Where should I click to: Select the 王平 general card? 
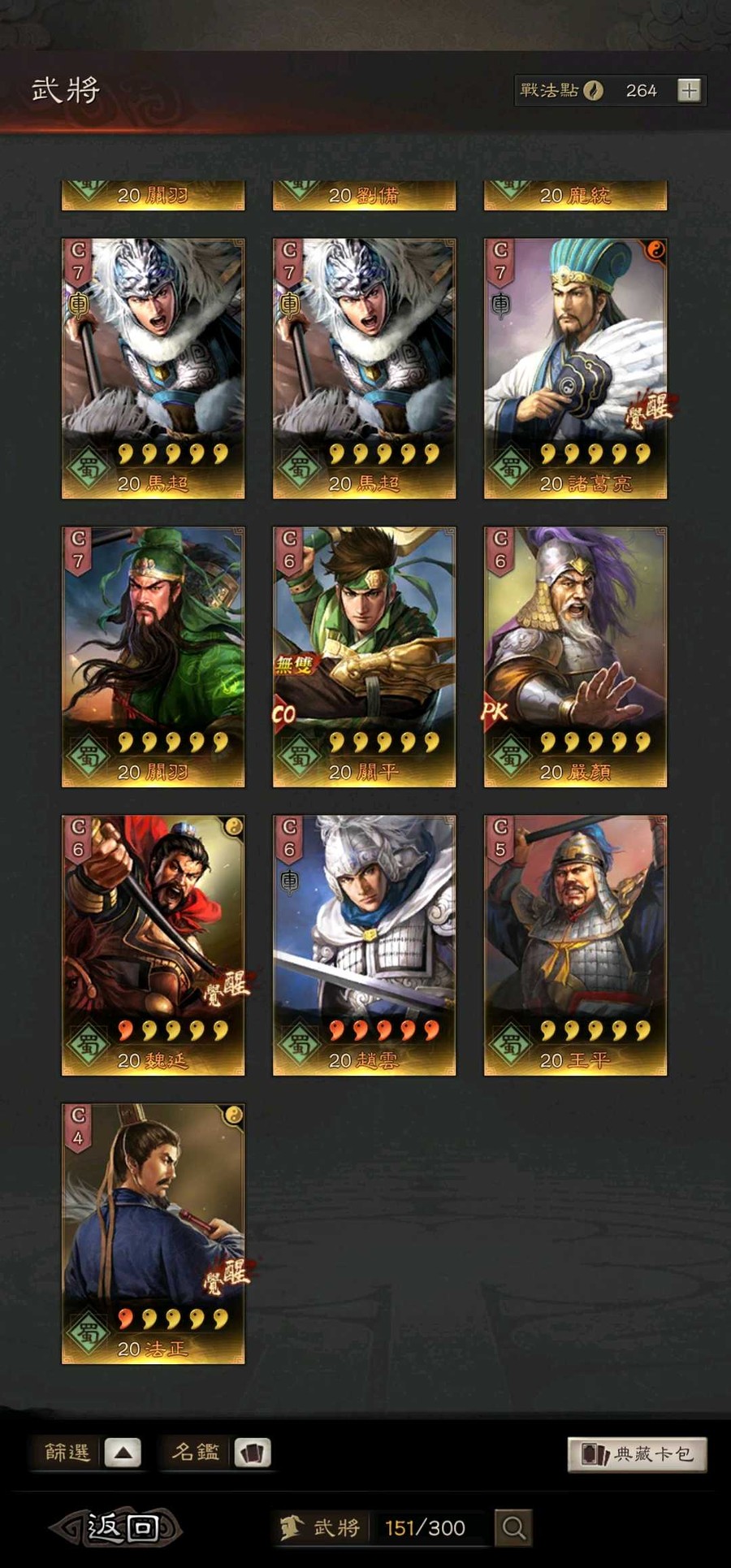tap(575, 945)
